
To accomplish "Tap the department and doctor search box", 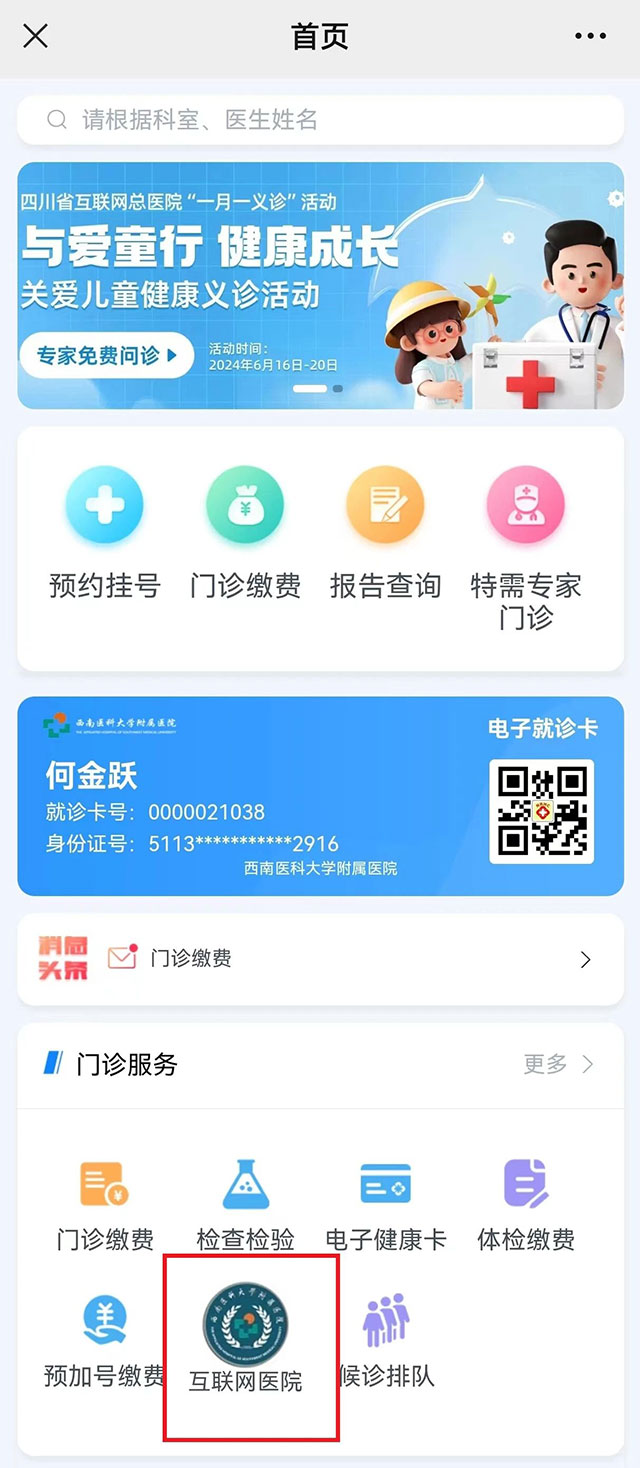I will 320,121.
